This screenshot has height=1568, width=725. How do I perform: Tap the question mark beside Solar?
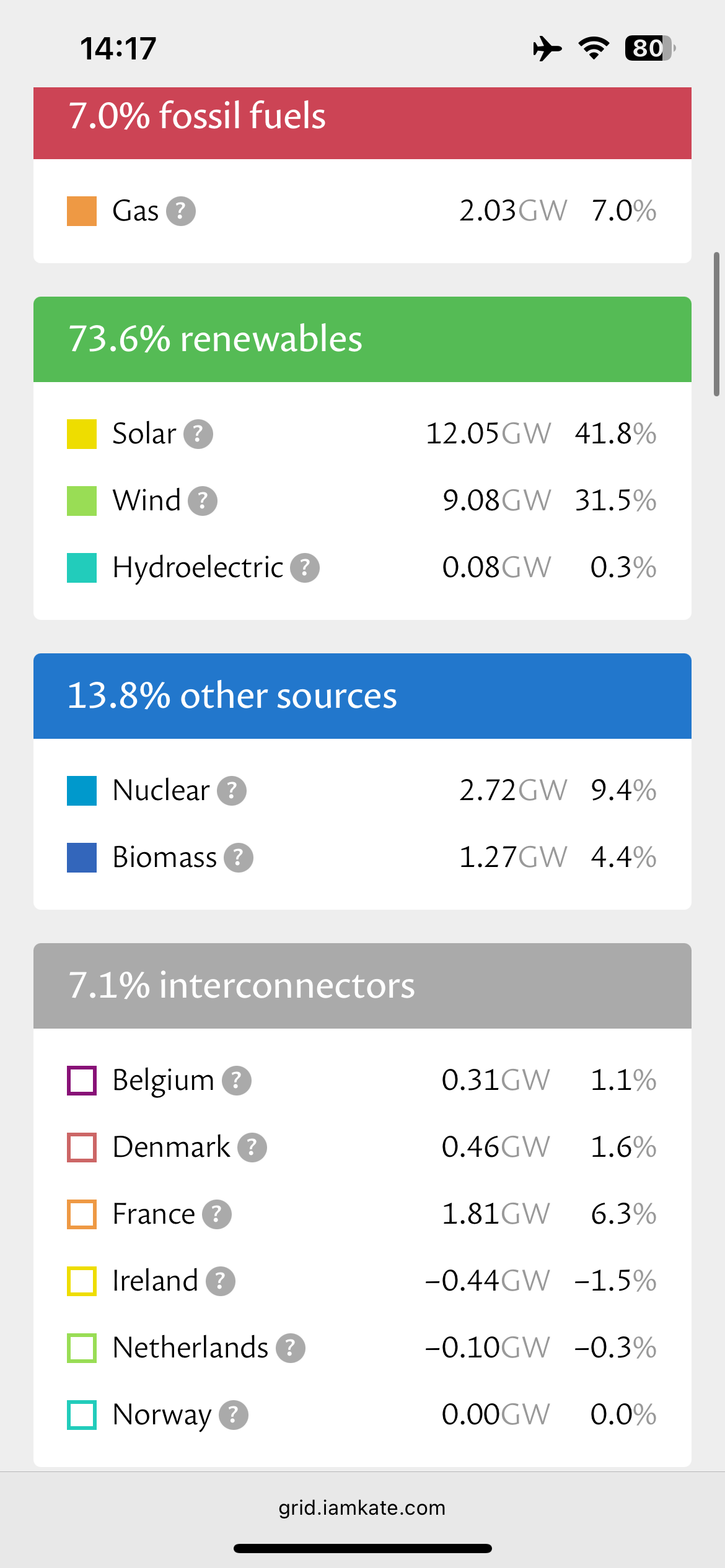(198, 434)
